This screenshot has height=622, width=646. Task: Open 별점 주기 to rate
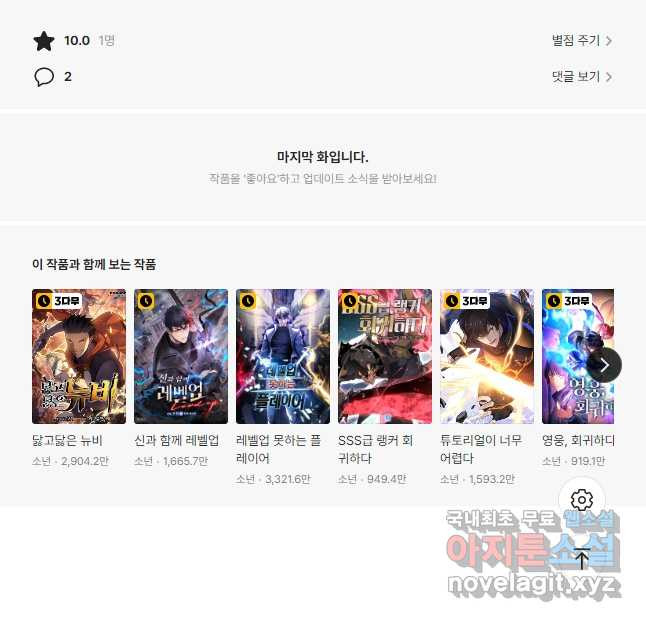coord(581,41)
